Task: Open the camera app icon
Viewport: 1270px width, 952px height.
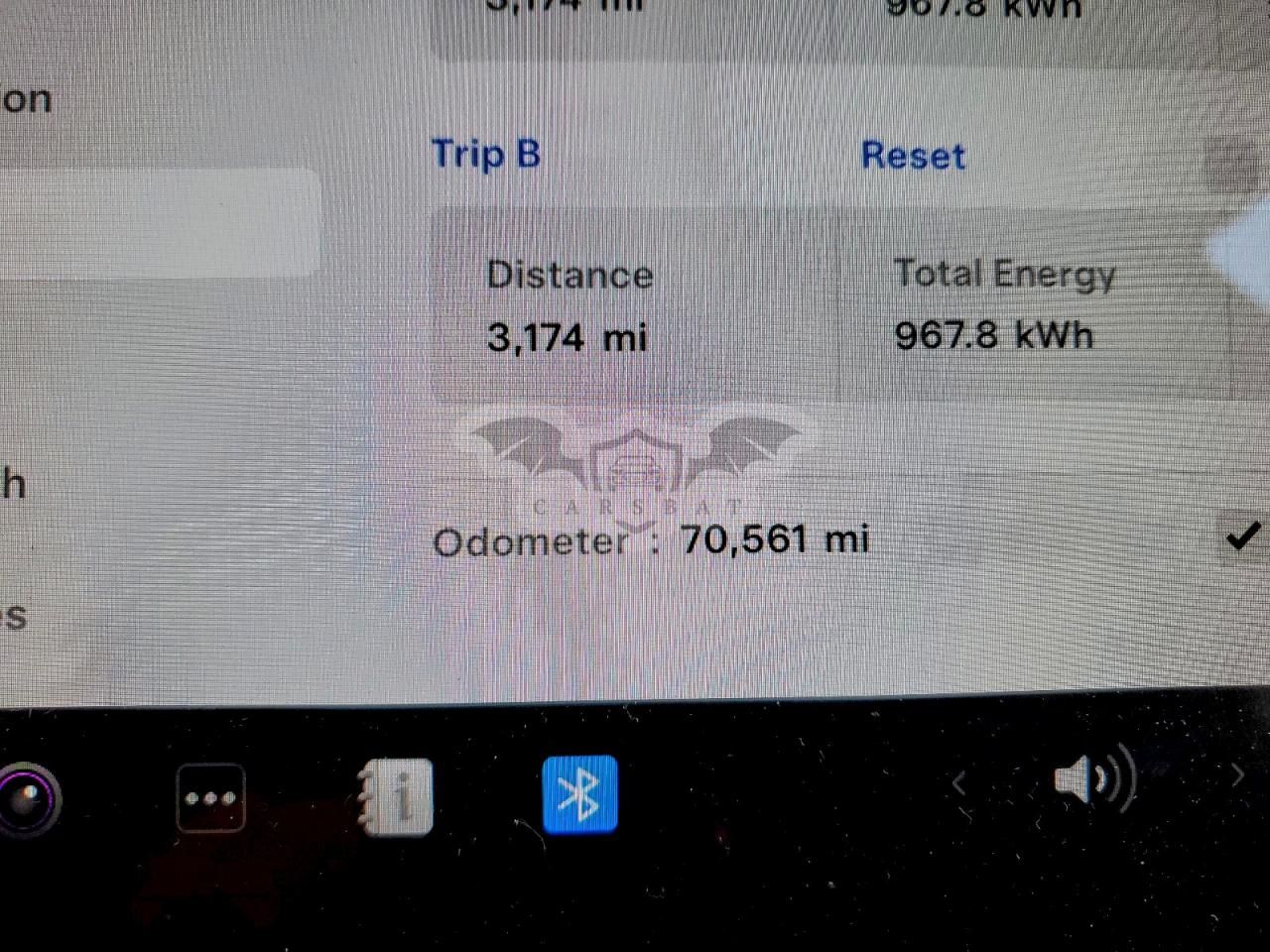Action: [28, 798]
